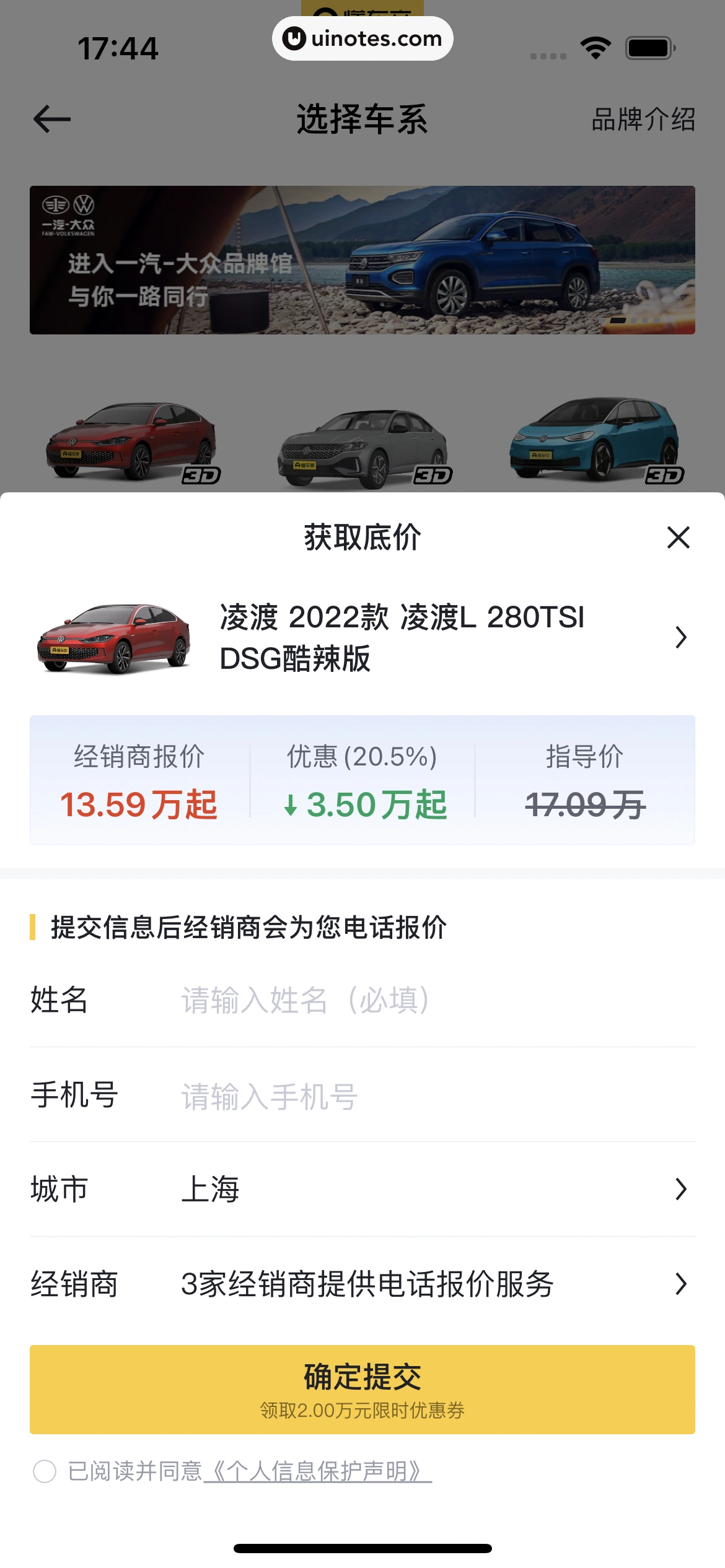View the 3家经销商 dealer list
The width and height of the screenshot is (725, 1568).
tap(434, 1284)
